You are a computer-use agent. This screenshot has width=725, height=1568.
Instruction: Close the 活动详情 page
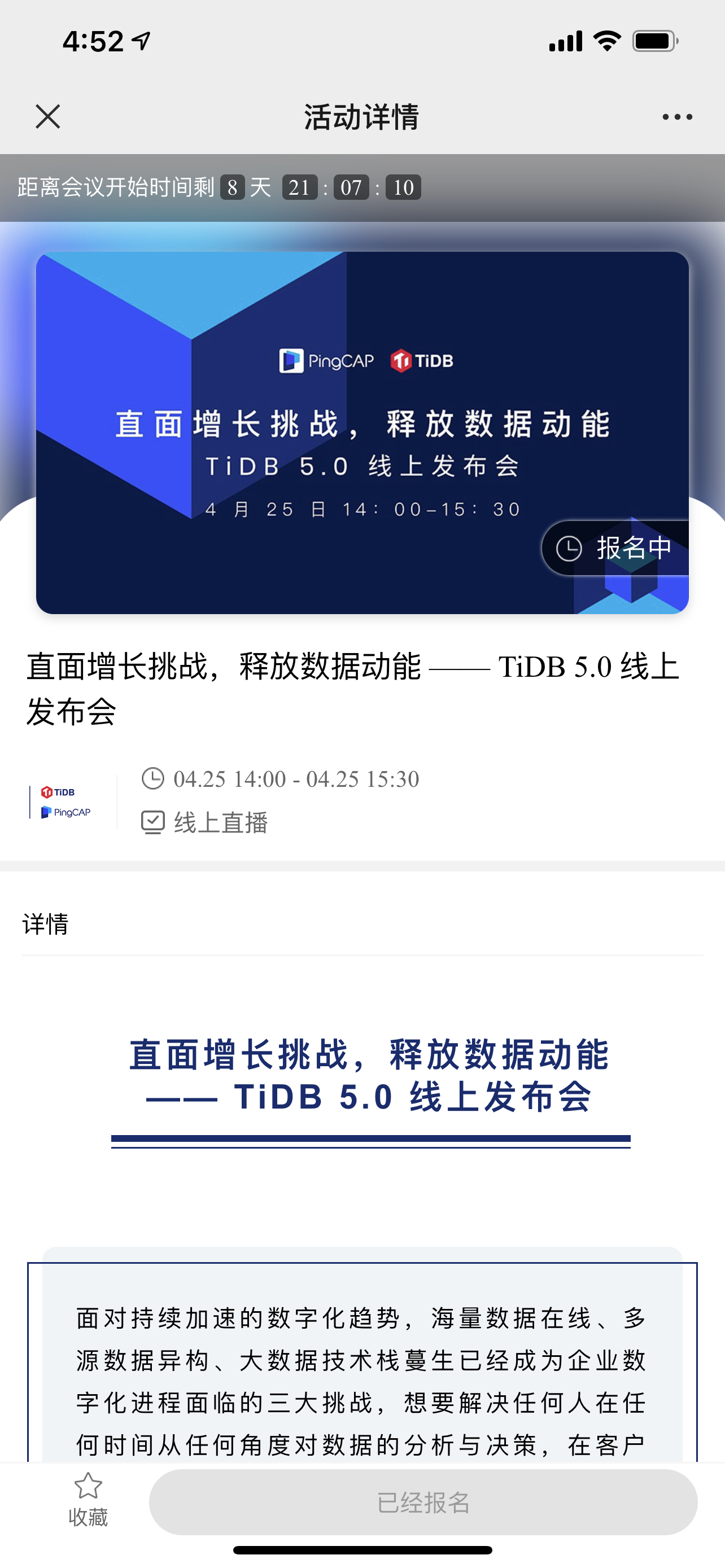pos(47,116)
